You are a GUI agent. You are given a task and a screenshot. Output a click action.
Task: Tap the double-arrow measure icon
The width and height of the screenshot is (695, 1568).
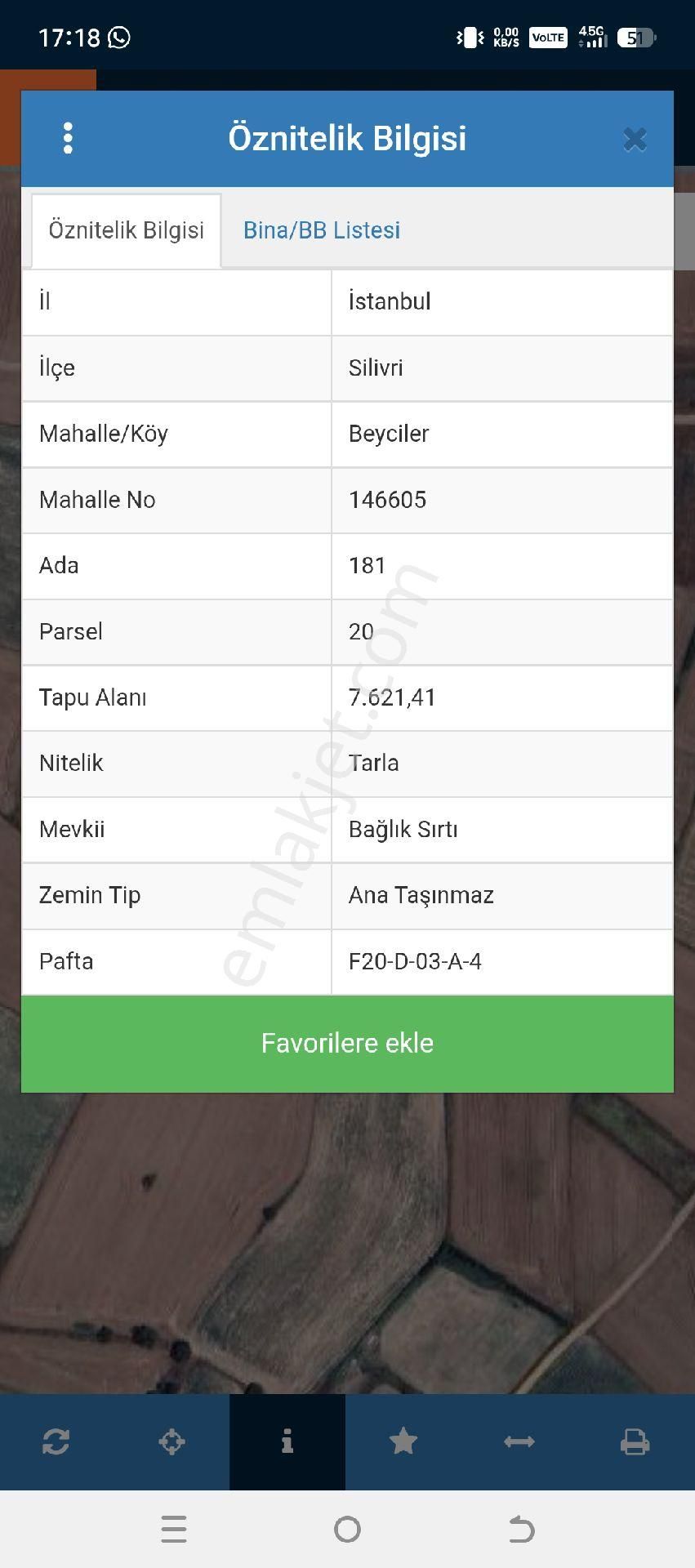(519, 1441)
